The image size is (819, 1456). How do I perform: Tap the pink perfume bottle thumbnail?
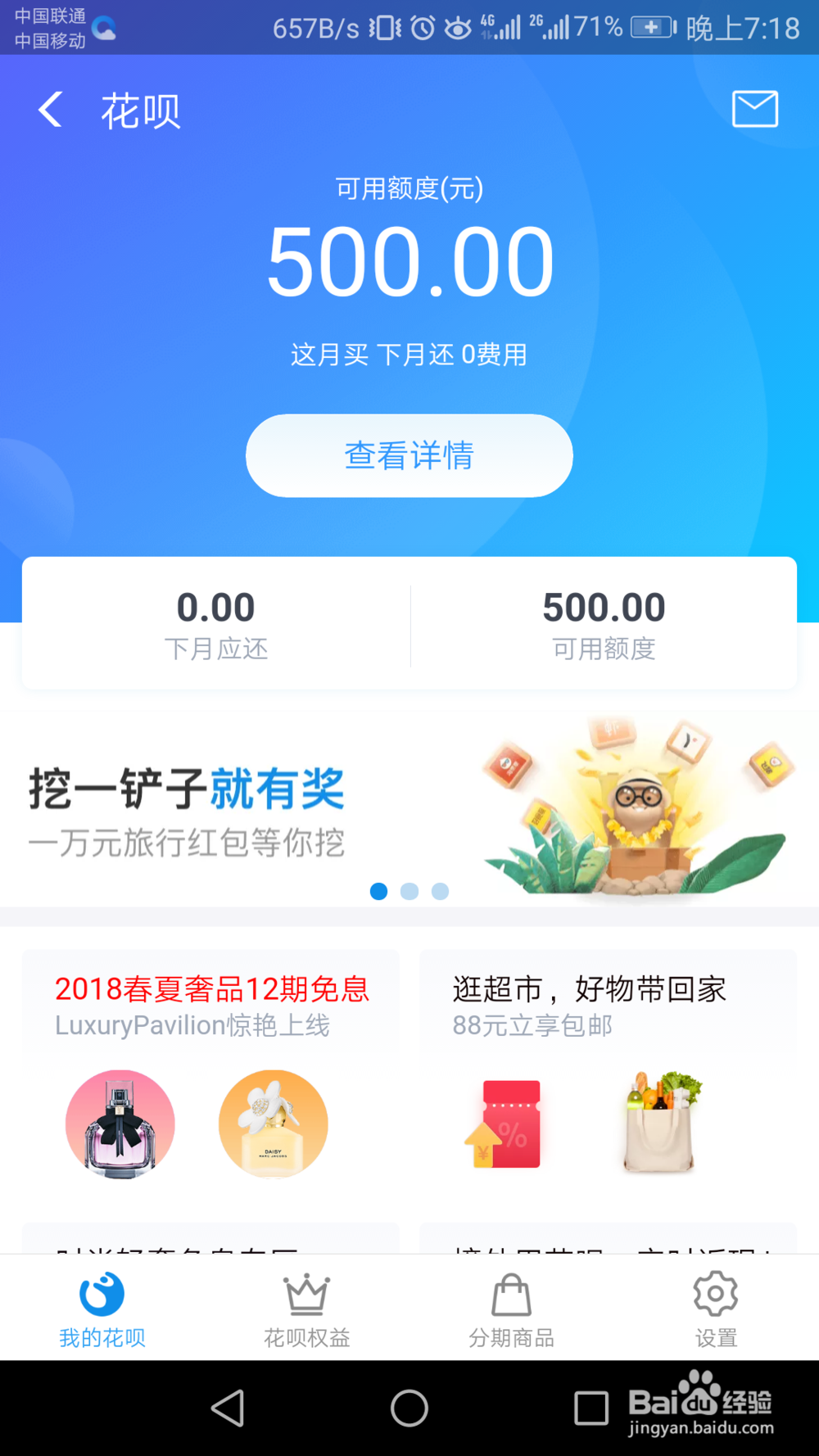tap(120, 1124)
